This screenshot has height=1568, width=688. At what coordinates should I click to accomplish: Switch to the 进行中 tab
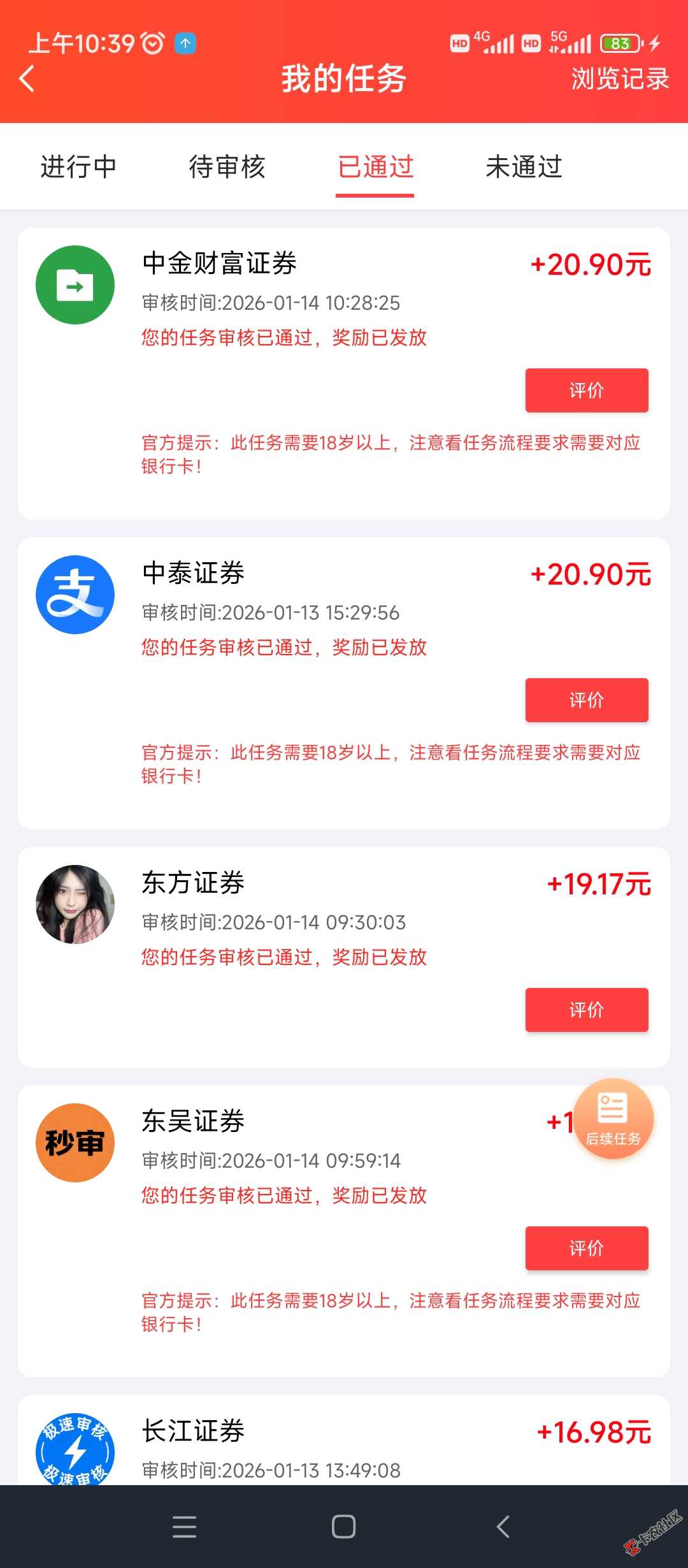click(x=78, y=167)
